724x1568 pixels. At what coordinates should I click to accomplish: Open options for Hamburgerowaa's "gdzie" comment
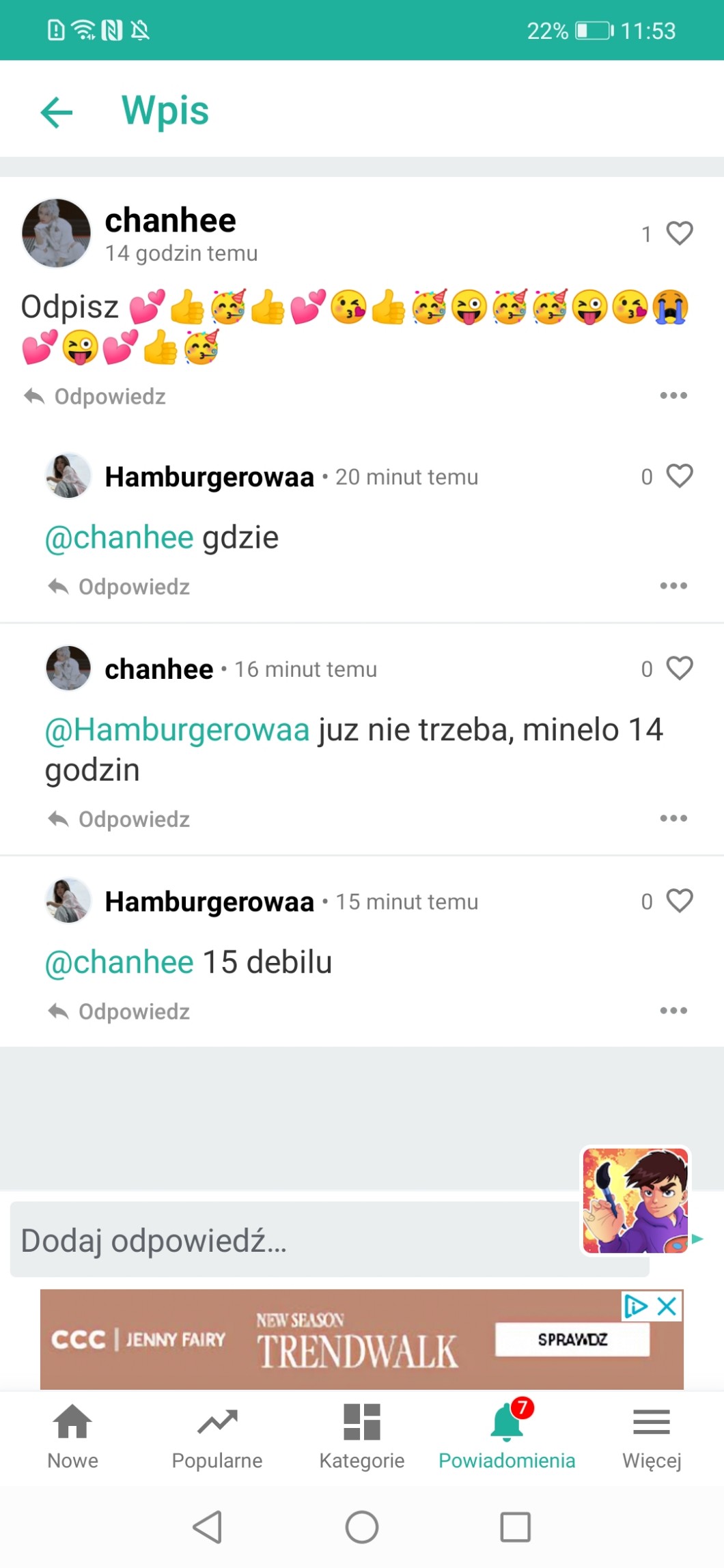673,586
